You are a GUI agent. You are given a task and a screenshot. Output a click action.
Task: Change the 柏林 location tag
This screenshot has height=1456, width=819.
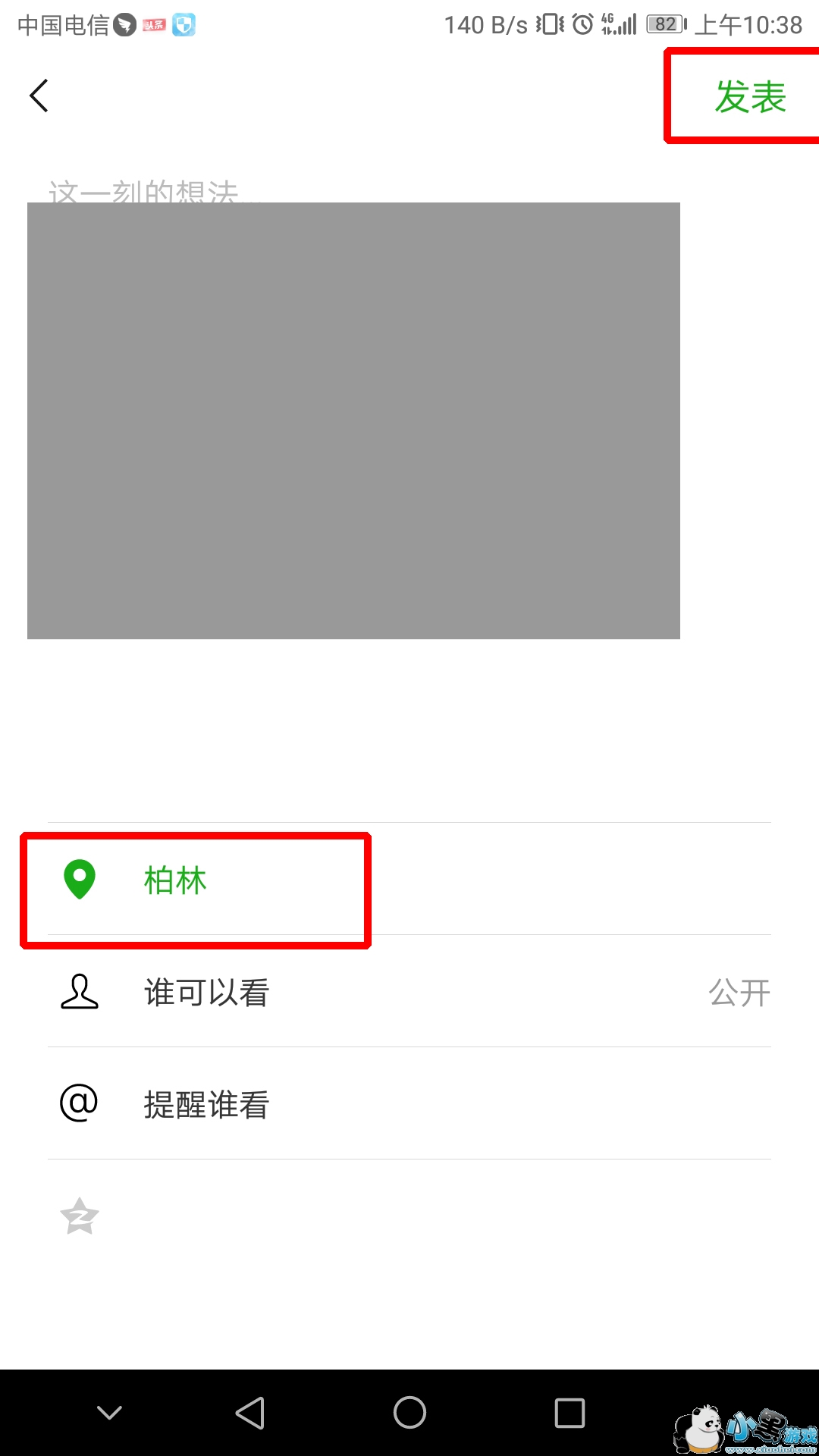[176, 880]
